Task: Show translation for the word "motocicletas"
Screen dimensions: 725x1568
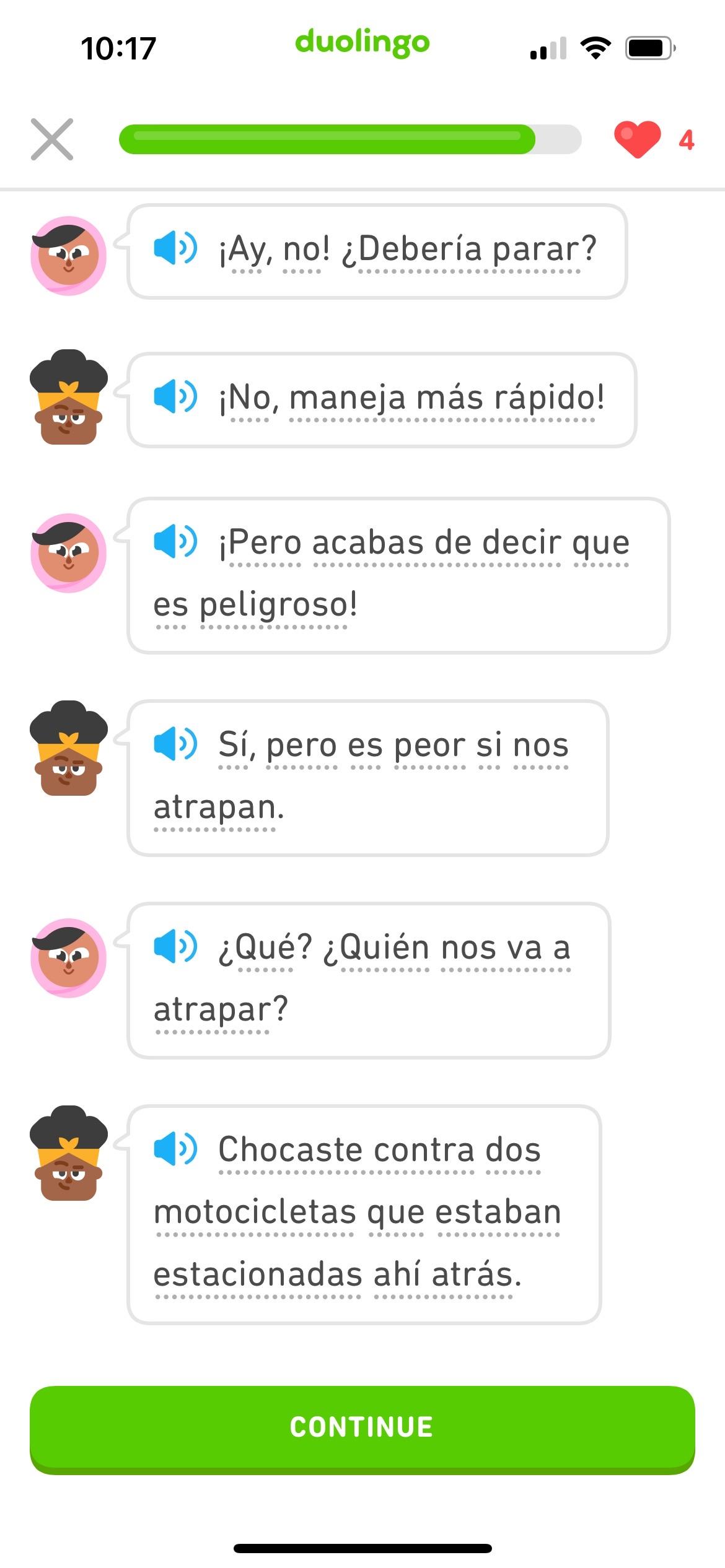Action: point(255,1212)
